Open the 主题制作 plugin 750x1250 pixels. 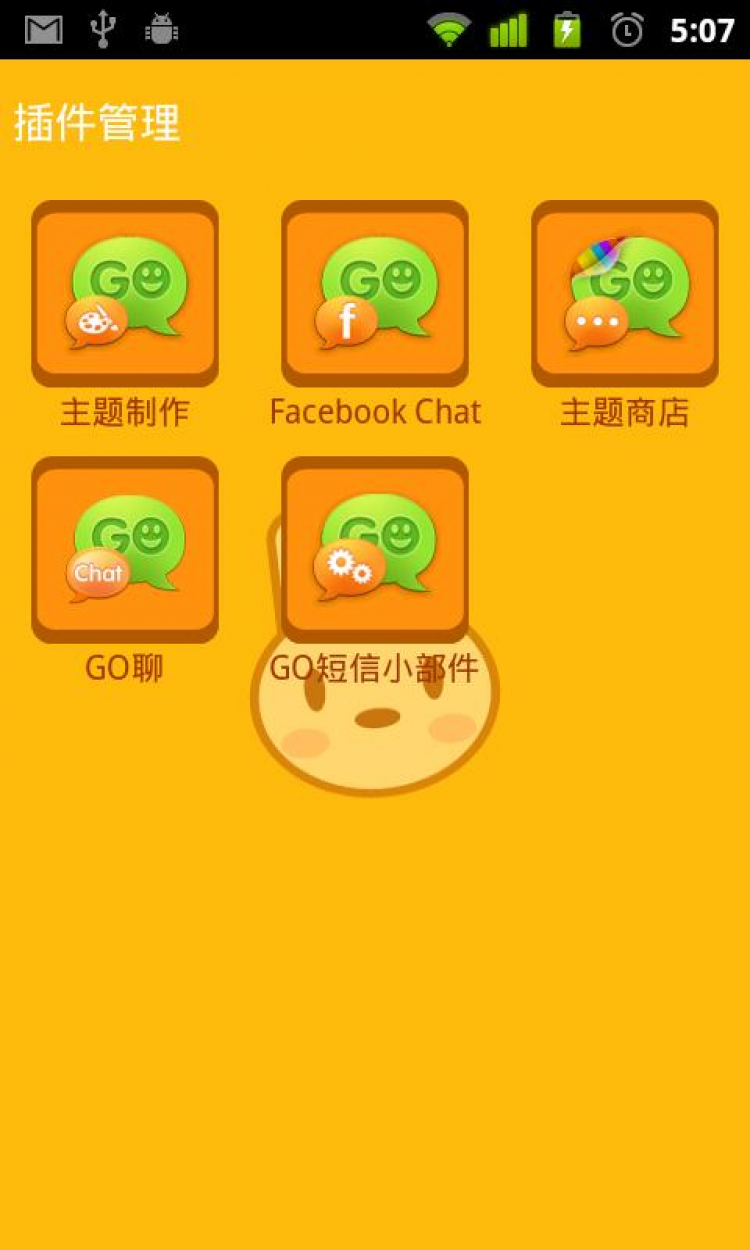click(125, 294)
